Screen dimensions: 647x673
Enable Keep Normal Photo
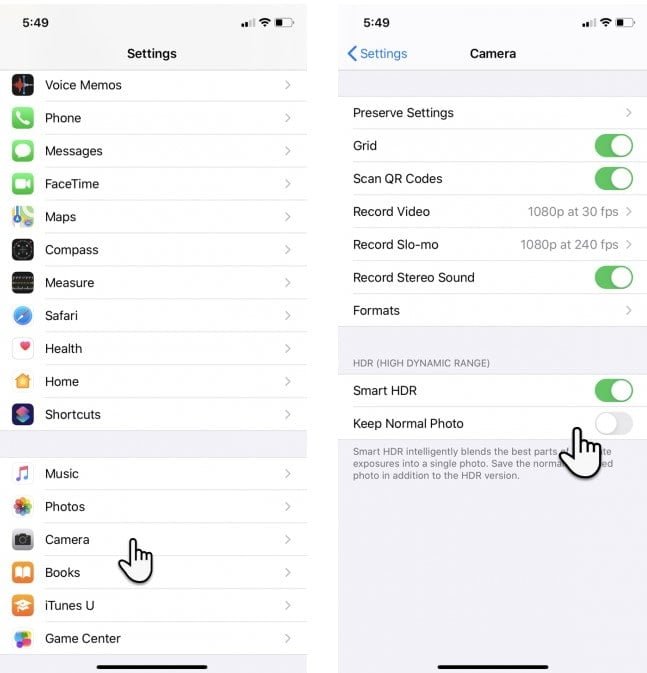[614, 424]
